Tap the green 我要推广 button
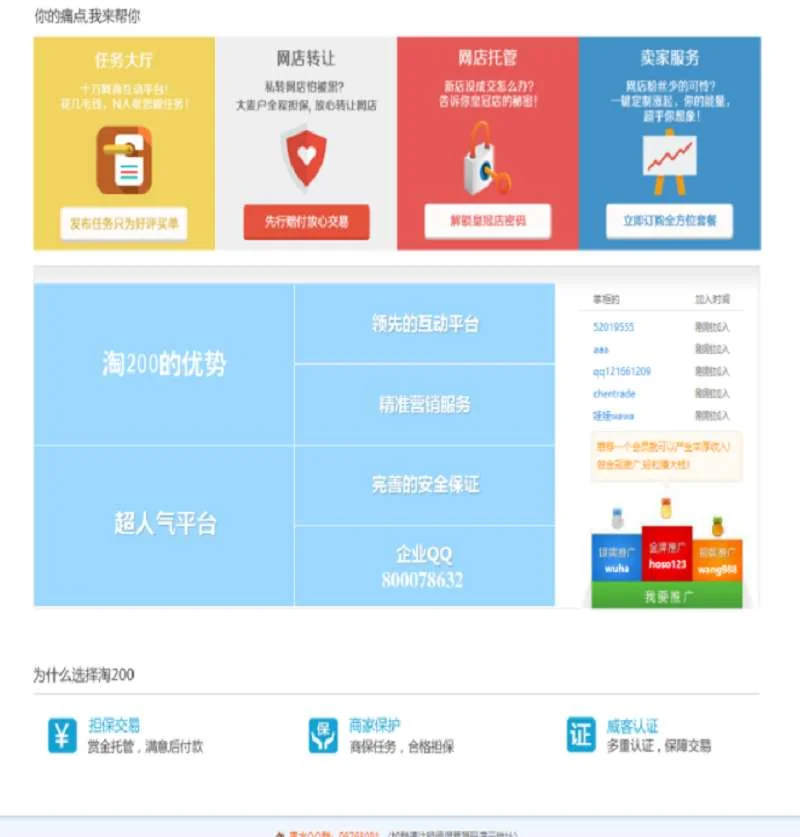800x837 pixels. click(667, 597)
